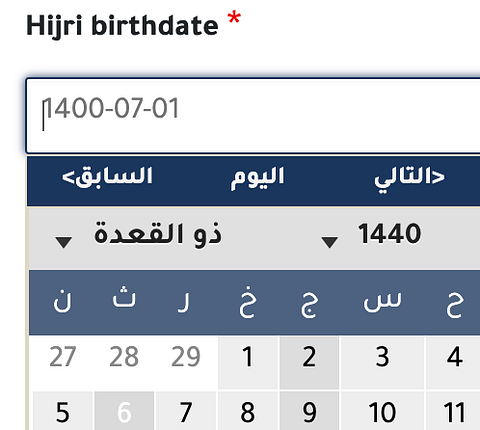Go to next month via التالي
This screenshot has height=430, width=480.
(409, 177)
